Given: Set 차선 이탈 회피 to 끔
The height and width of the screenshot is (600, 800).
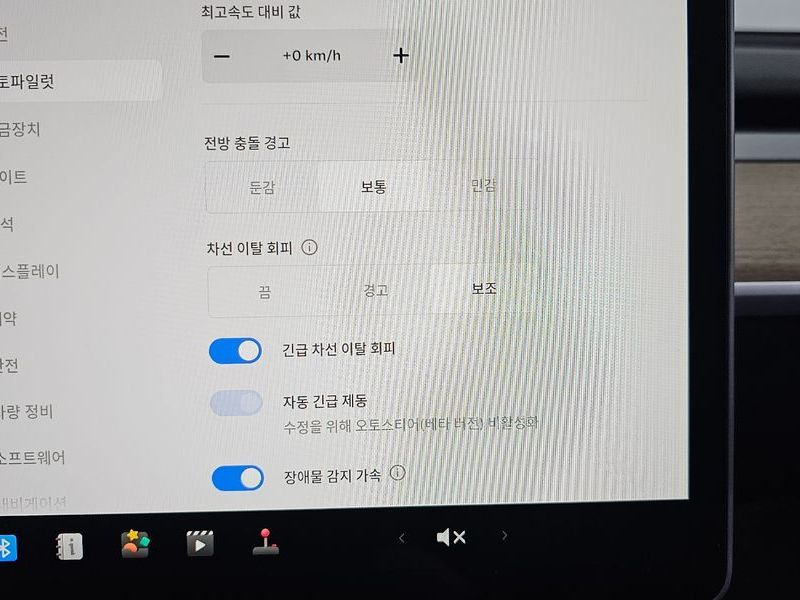Looking at the screenshot, I should (264, 292).
